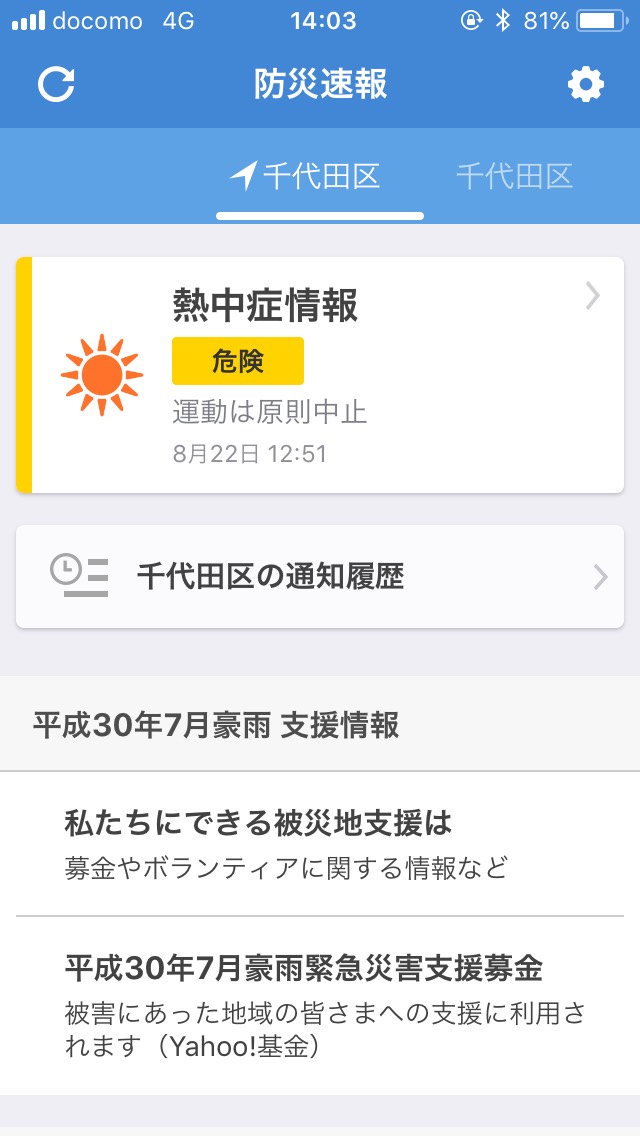Open 平成30年7月豪雨緊急災害支援募金
640x1136 pixels.
tap(320, 1006)
